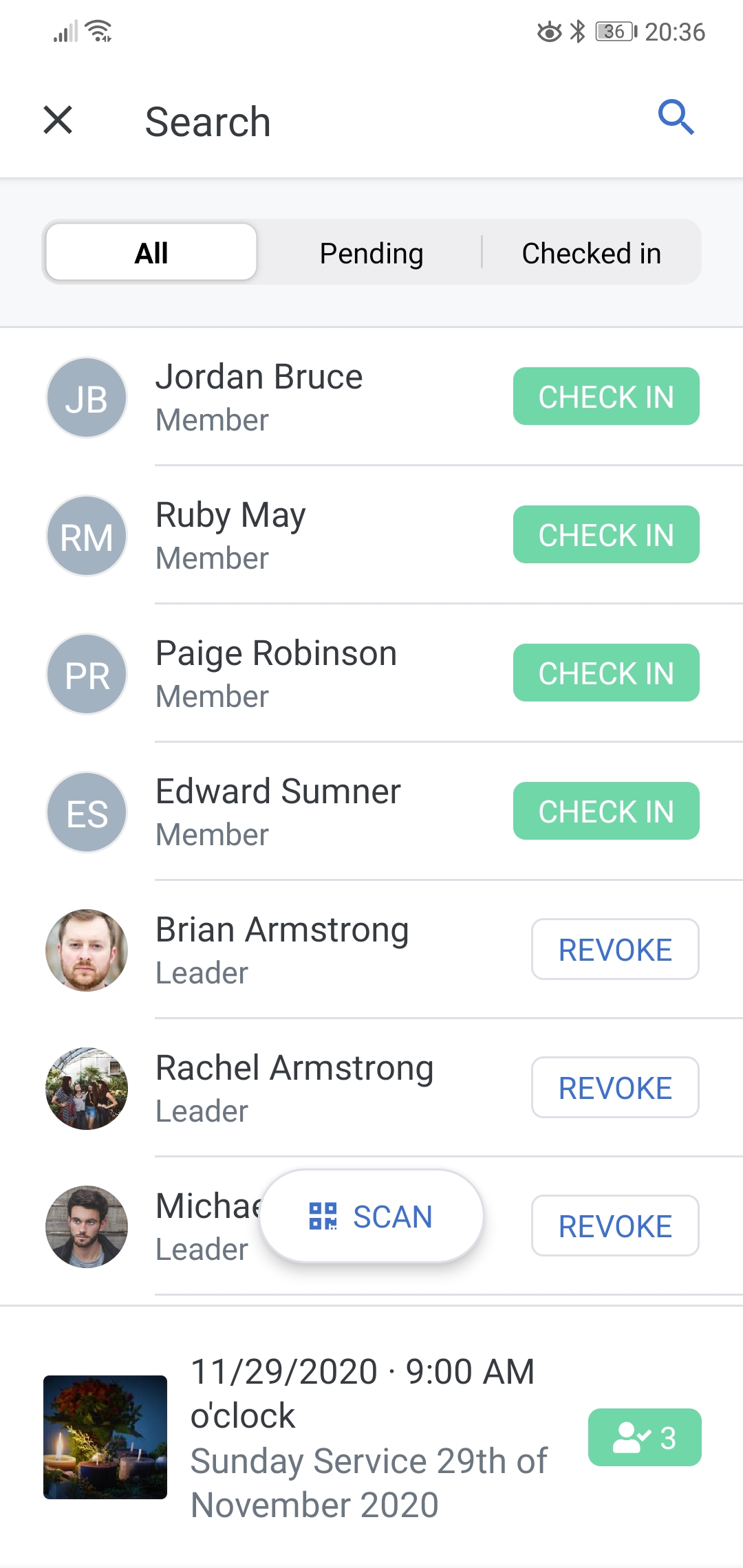This screenshot has width=743, height=1568.
Task: Open Jordan Bruce's member row
Action: point(371,398)
